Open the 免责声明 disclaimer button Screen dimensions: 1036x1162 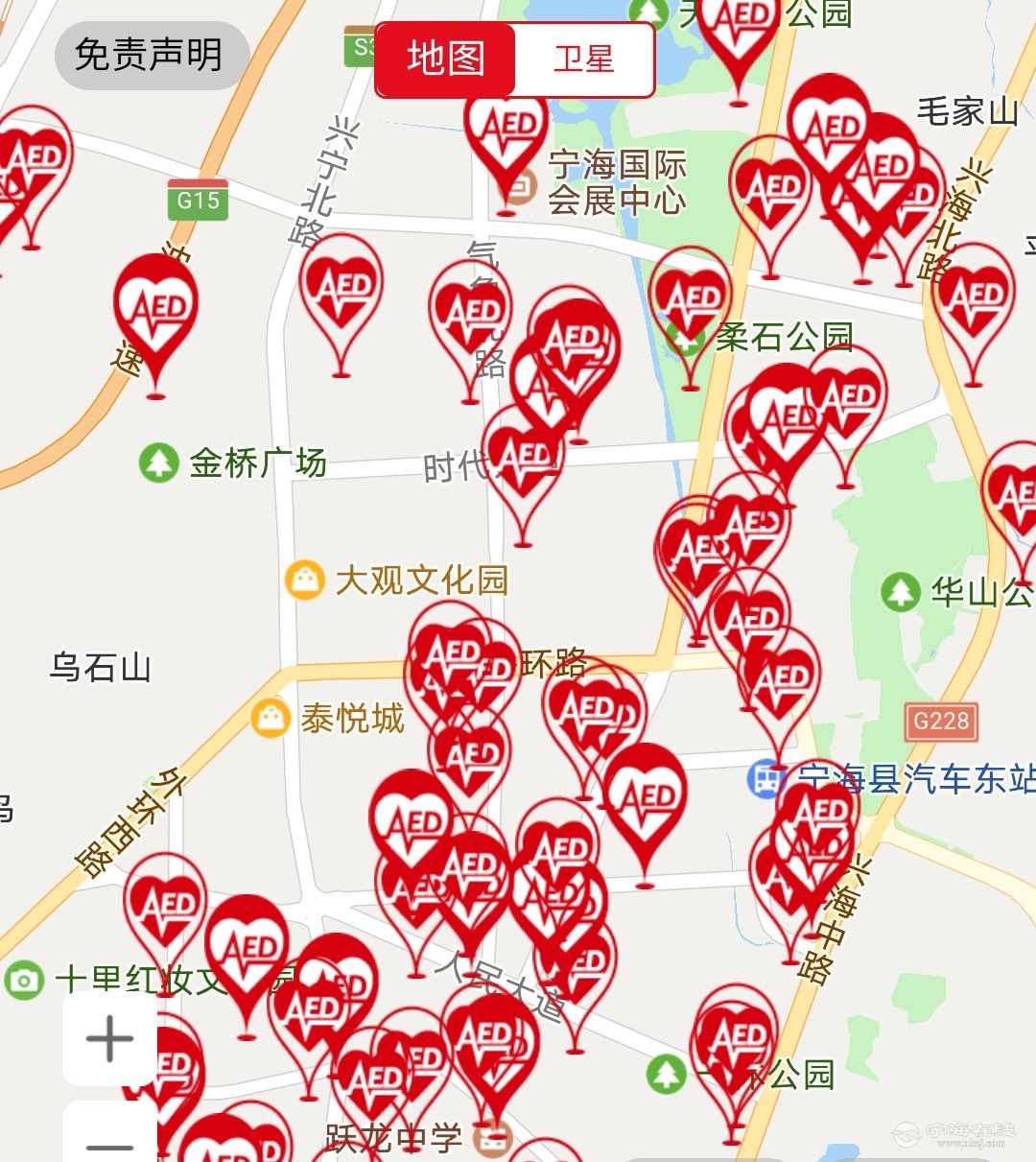[150, 56]
